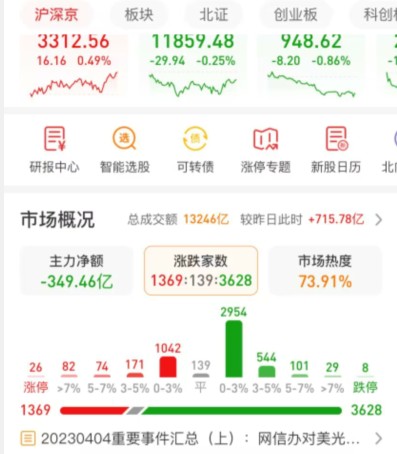
Task: Tap the 沪深京 tab
Action: [x=56, y=15]
